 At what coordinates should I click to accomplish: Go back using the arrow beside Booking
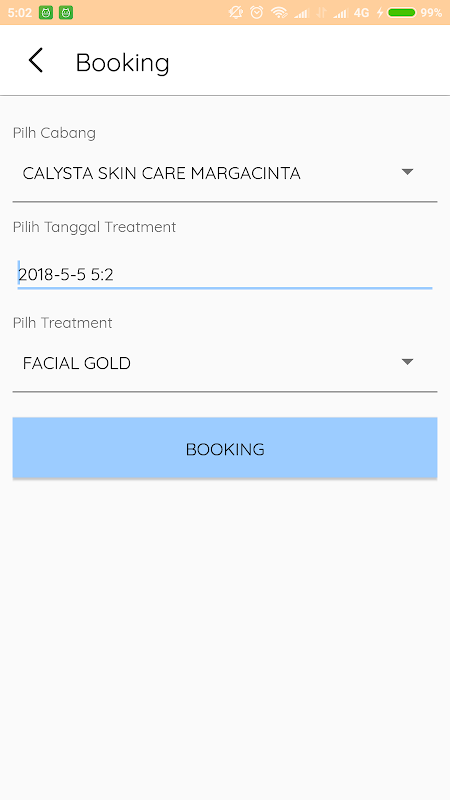tap(36, 61)
